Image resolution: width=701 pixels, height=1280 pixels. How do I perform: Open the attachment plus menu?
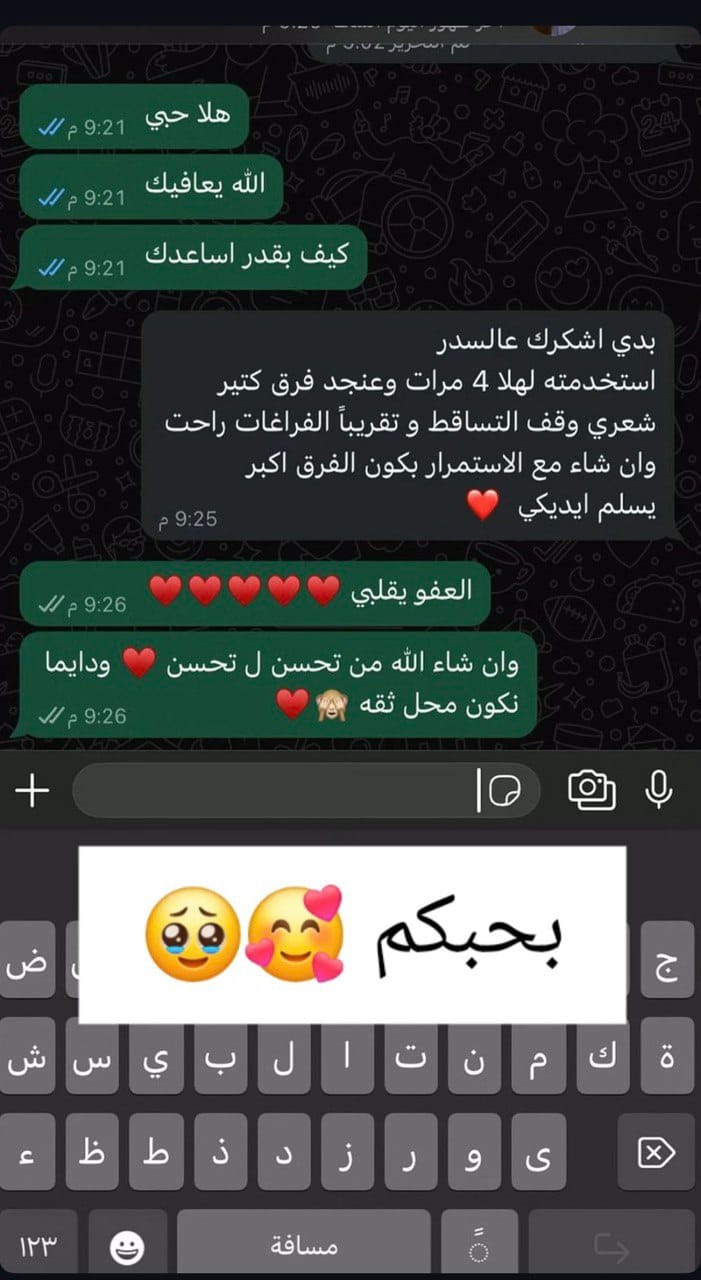click(x=33, y=791)
